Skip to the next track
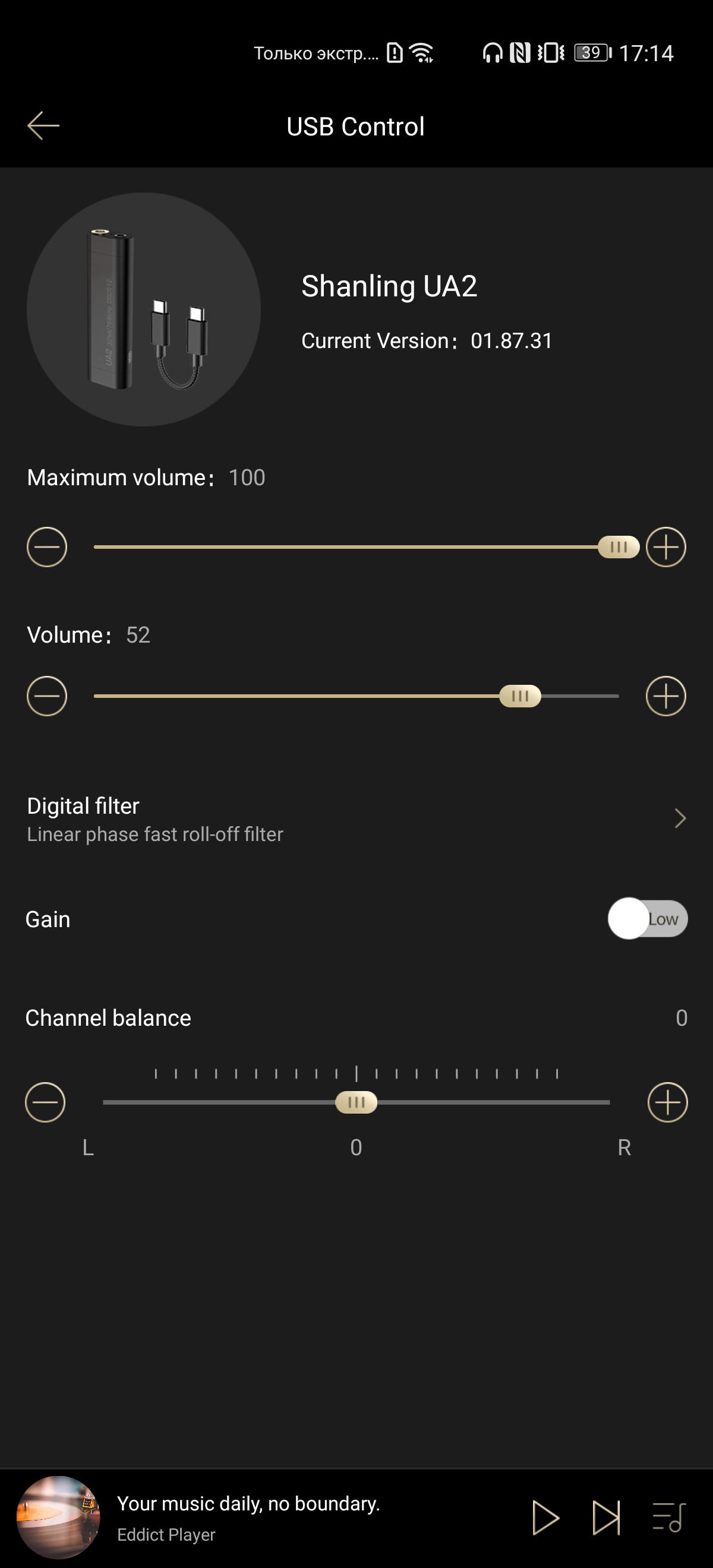Screen dimensions: 713x1568 [606, 1518]
